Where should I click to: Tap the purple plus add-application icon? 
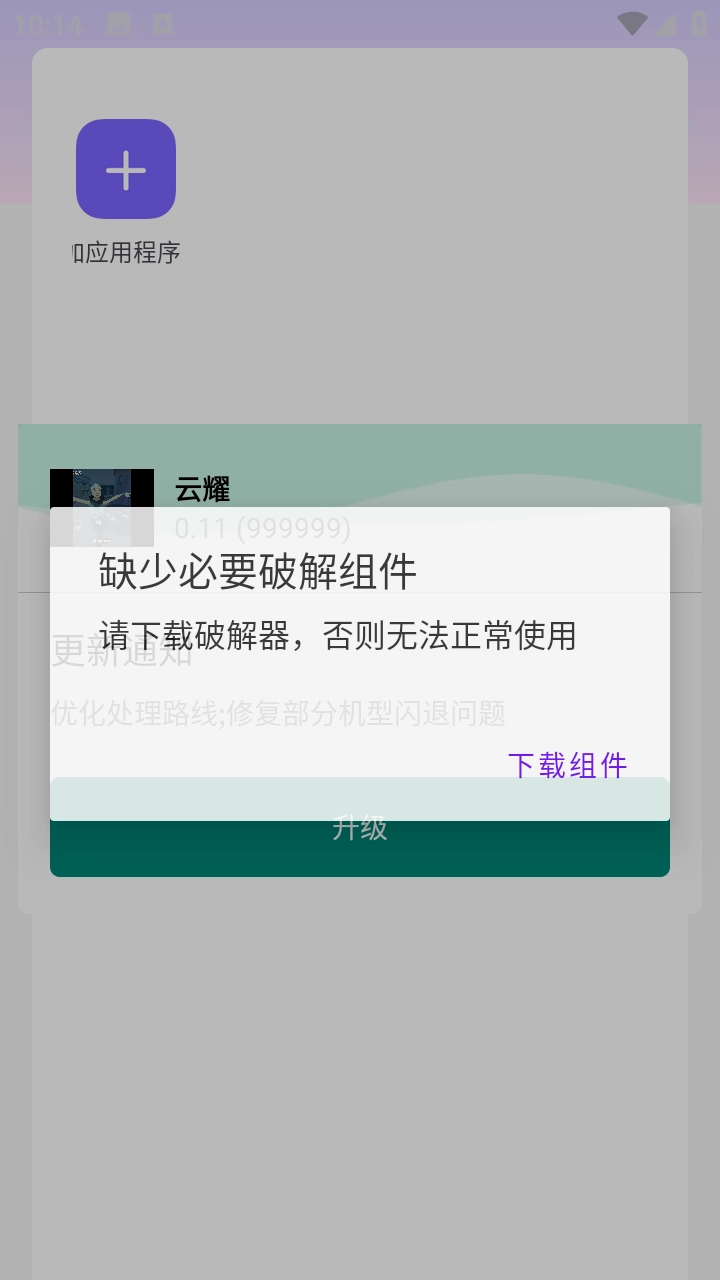click(126, 169)
